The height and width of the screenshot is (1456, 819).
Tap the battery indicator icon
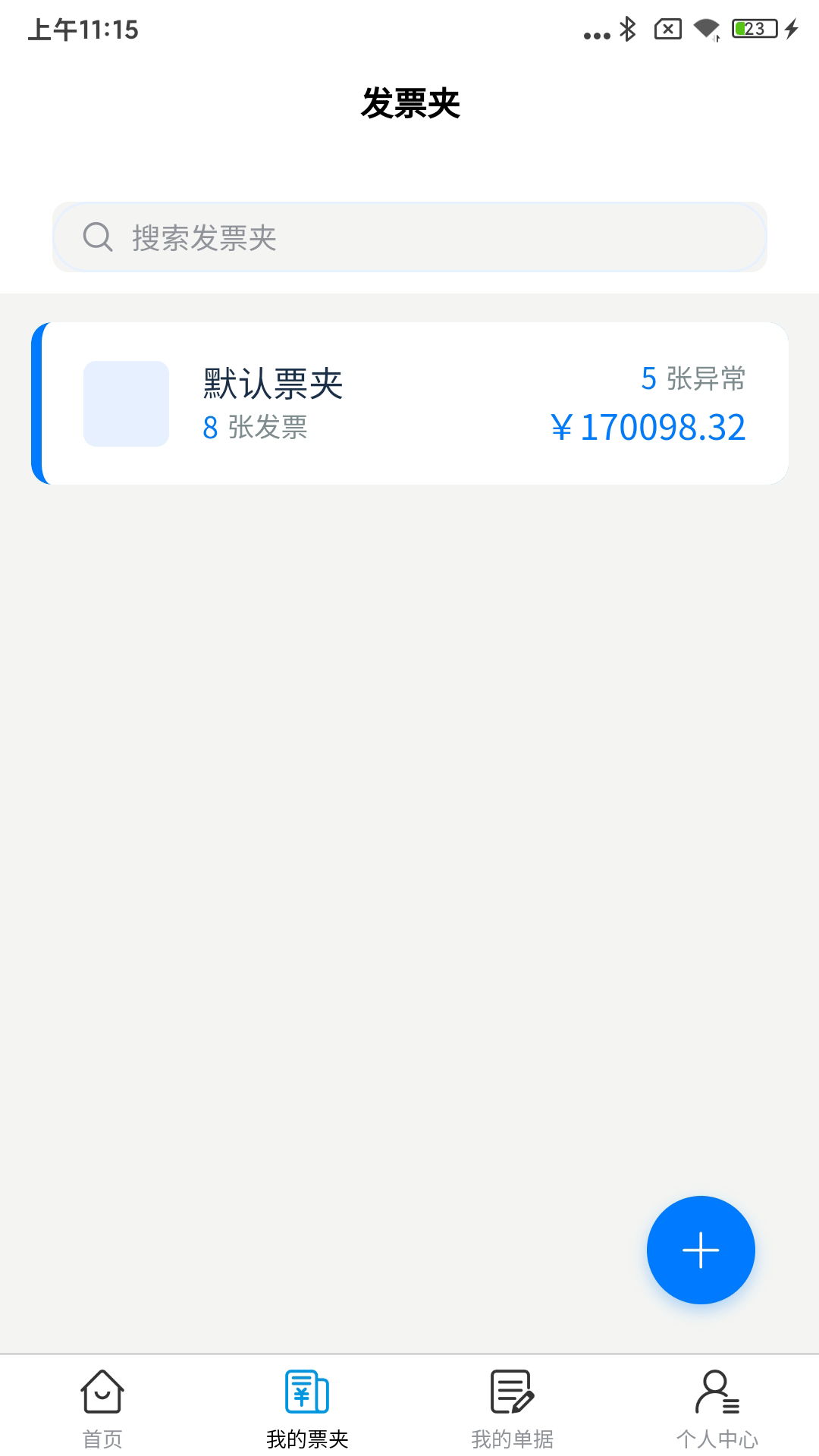pyautogui.click(x=751, y=29)
